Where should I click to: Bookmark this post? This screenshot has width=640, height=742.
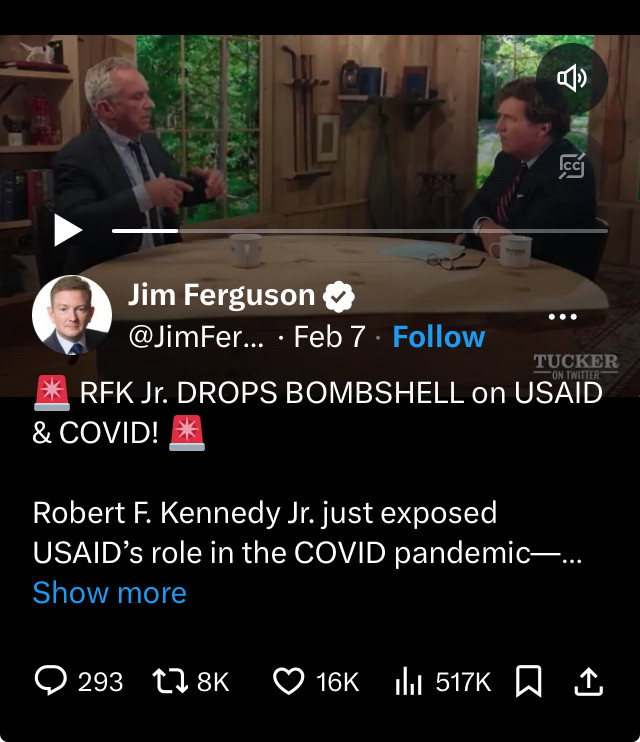tap(528, 681)
